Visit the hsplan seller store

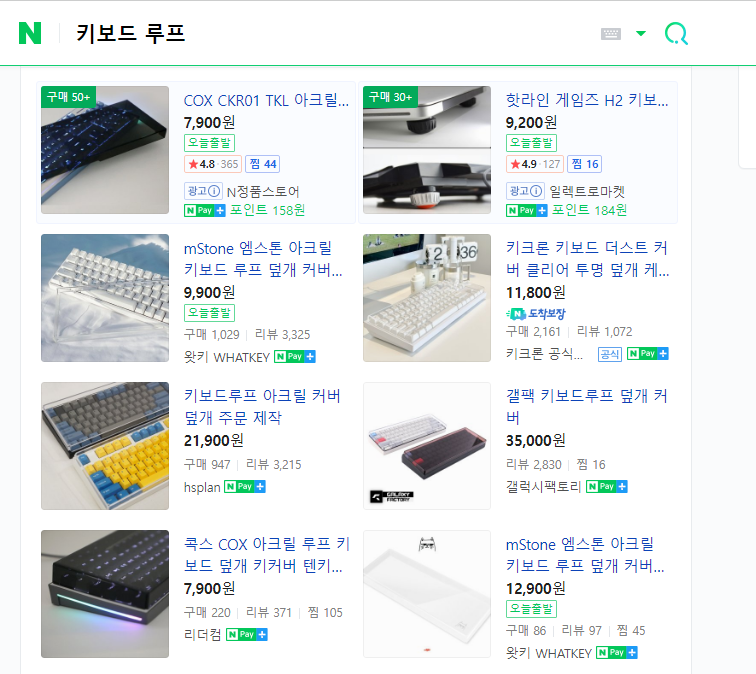(x=202, y=487)
